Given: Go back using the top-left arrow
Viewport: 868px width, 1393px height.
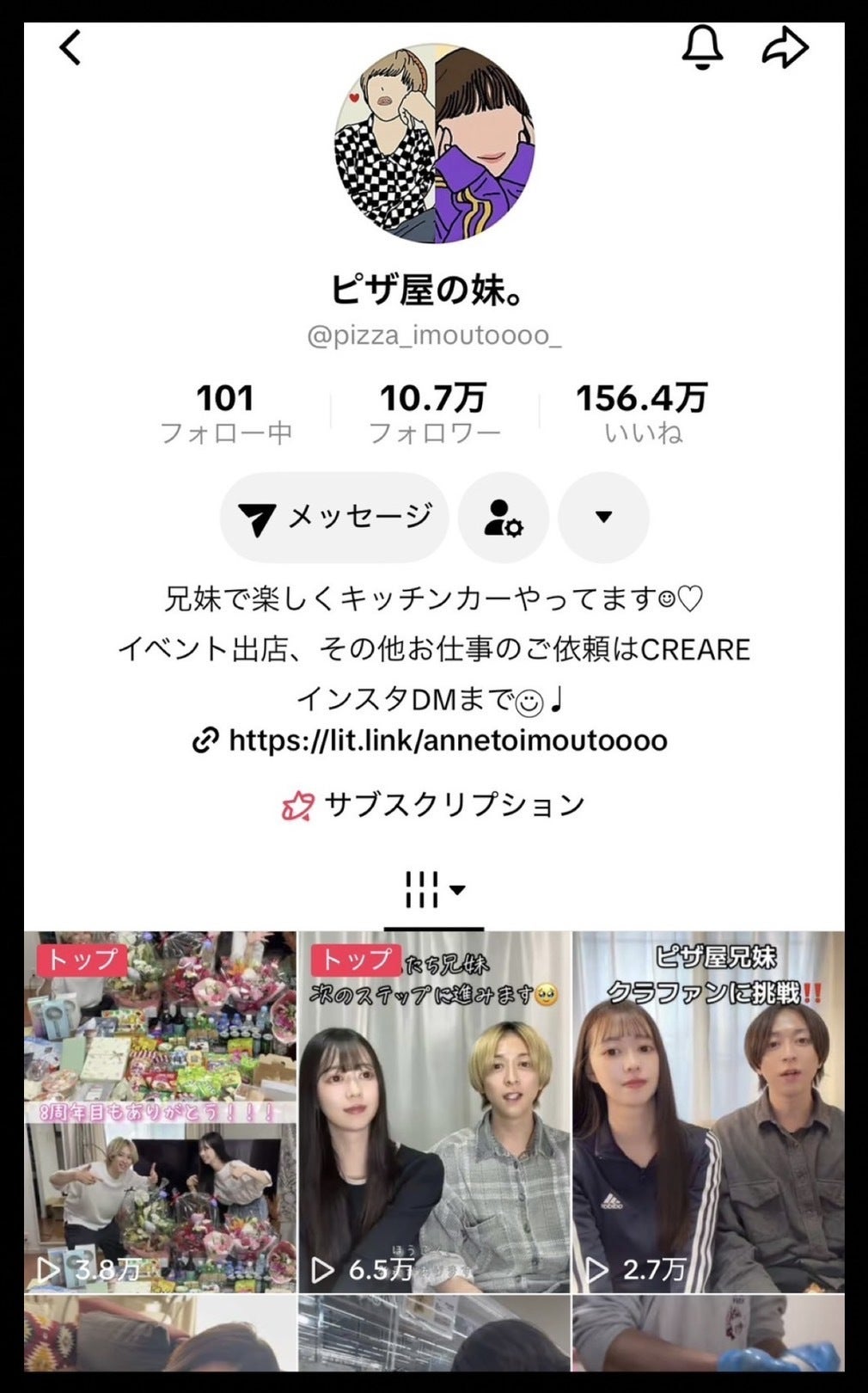Looking at the screenshot, I should (x=70, y=48).
